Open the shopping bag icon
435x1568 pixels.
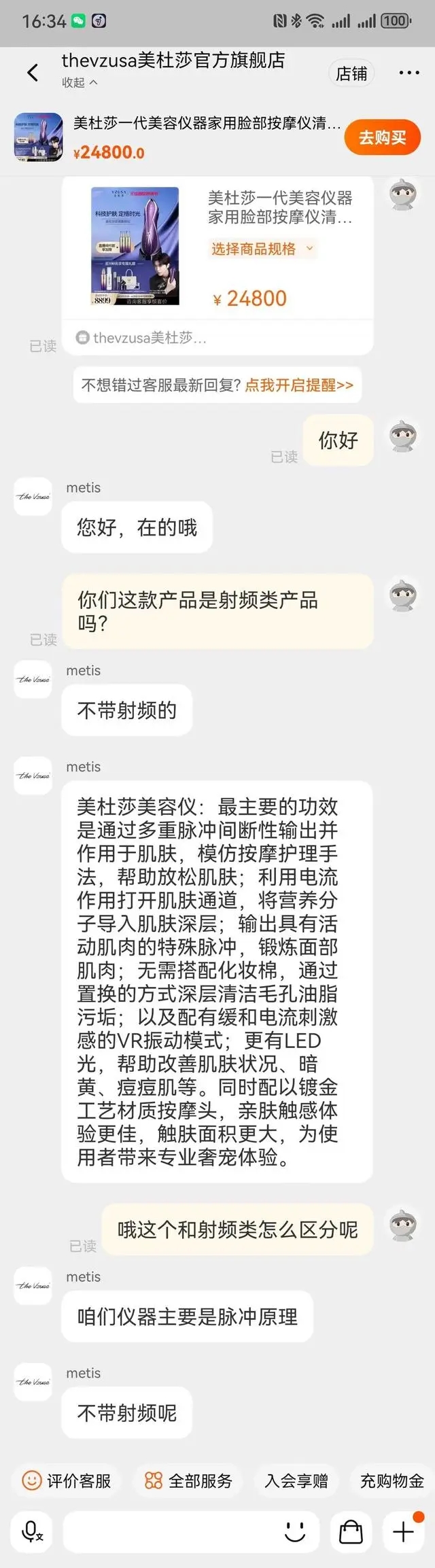(351, 1532)
